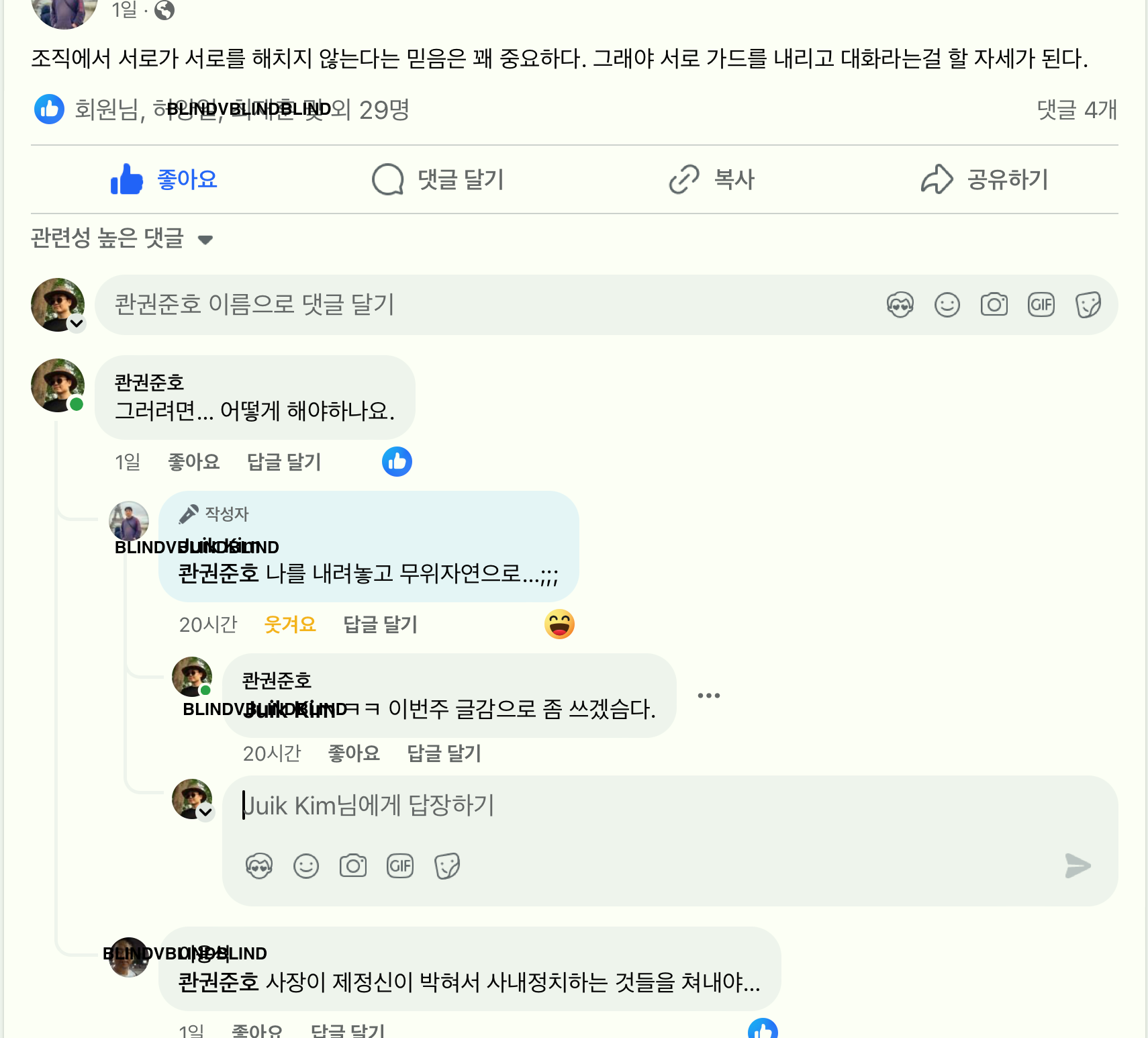Image resolution: width=1148 pixels, height=1038 pixels.
Task: Tap 댓글 달기 to comment on post
Action: 438,179
